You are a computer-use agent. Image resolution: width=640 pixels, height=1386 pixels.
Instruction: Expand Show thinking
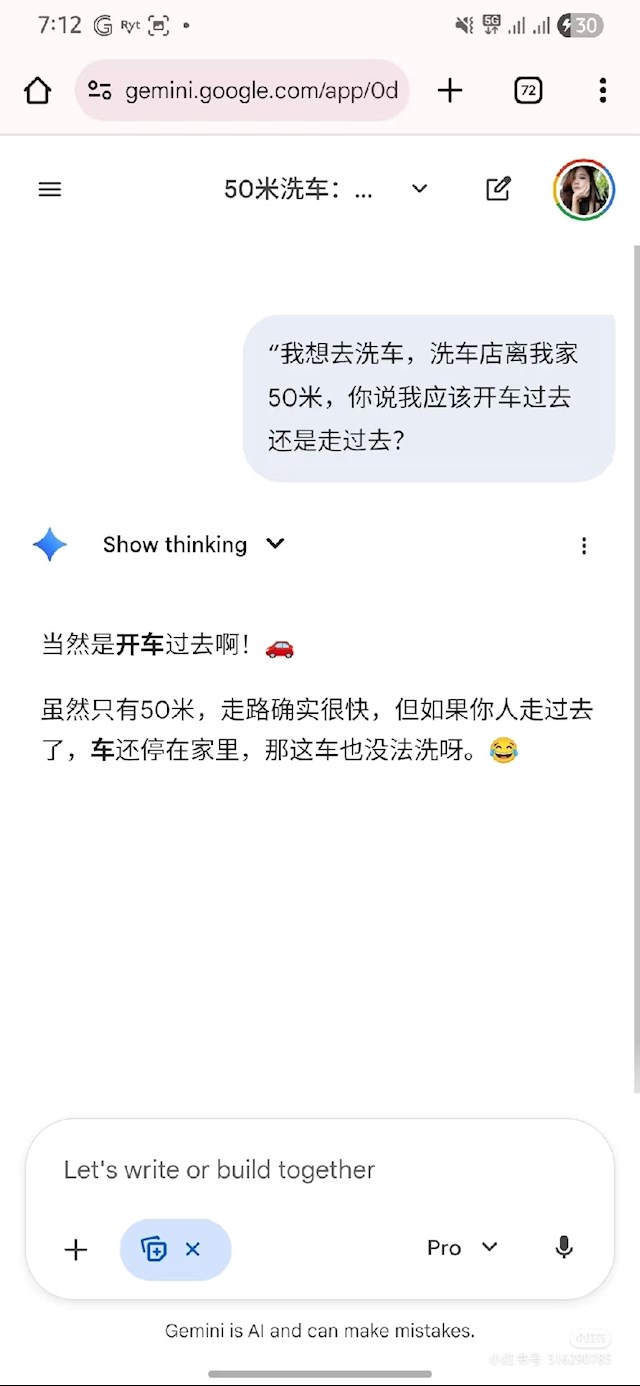tap(194, 544)
